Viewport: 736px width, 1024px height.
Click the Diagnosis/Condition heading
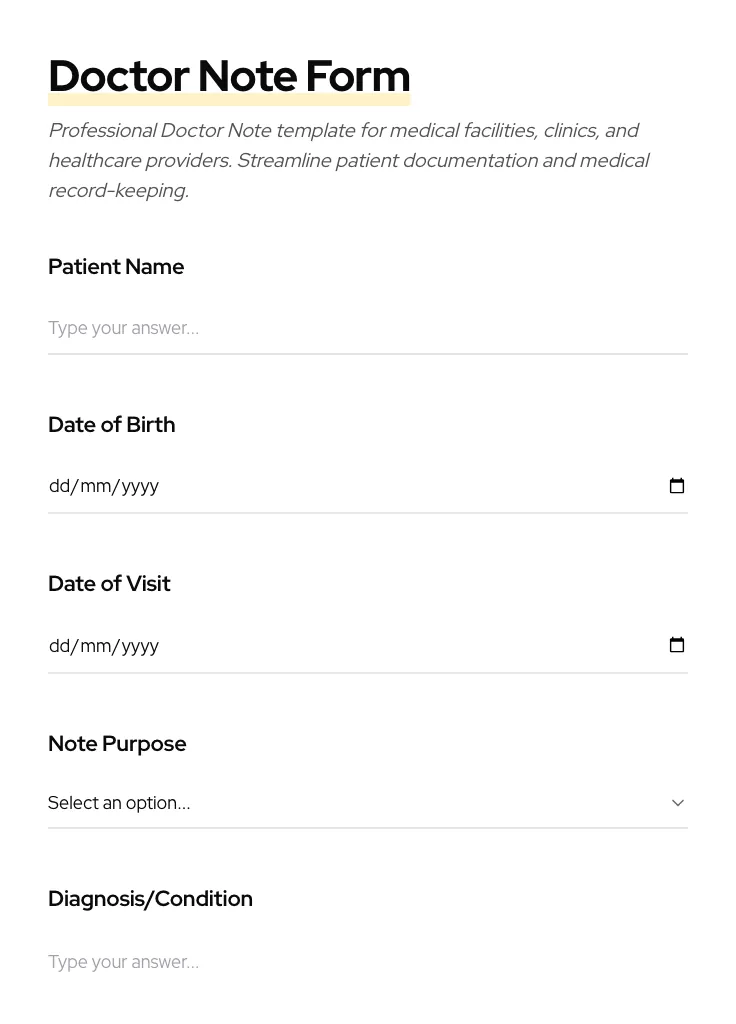click(x=150, y=898)
